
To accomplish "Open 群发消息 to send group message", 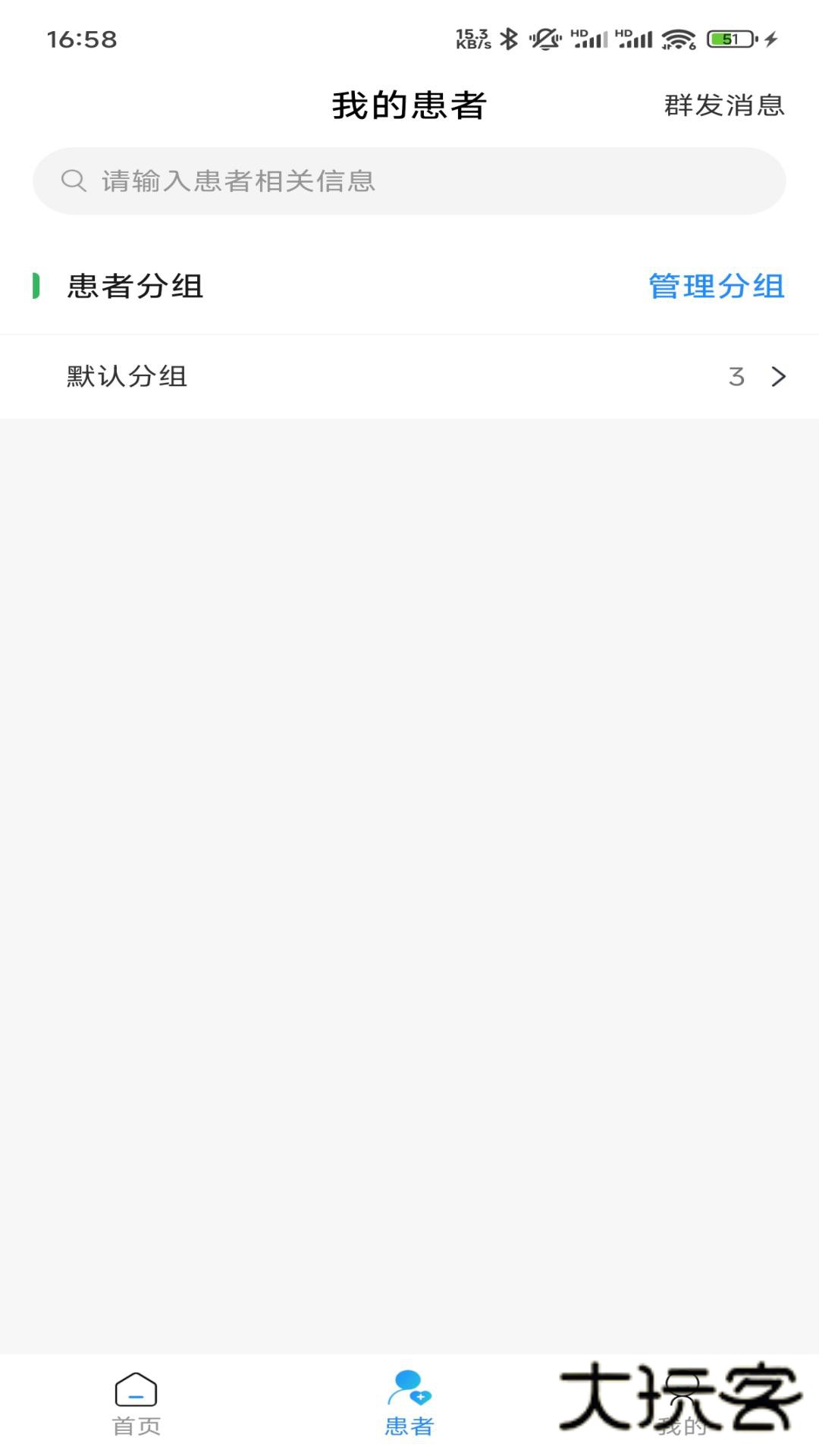I will 723,106.
